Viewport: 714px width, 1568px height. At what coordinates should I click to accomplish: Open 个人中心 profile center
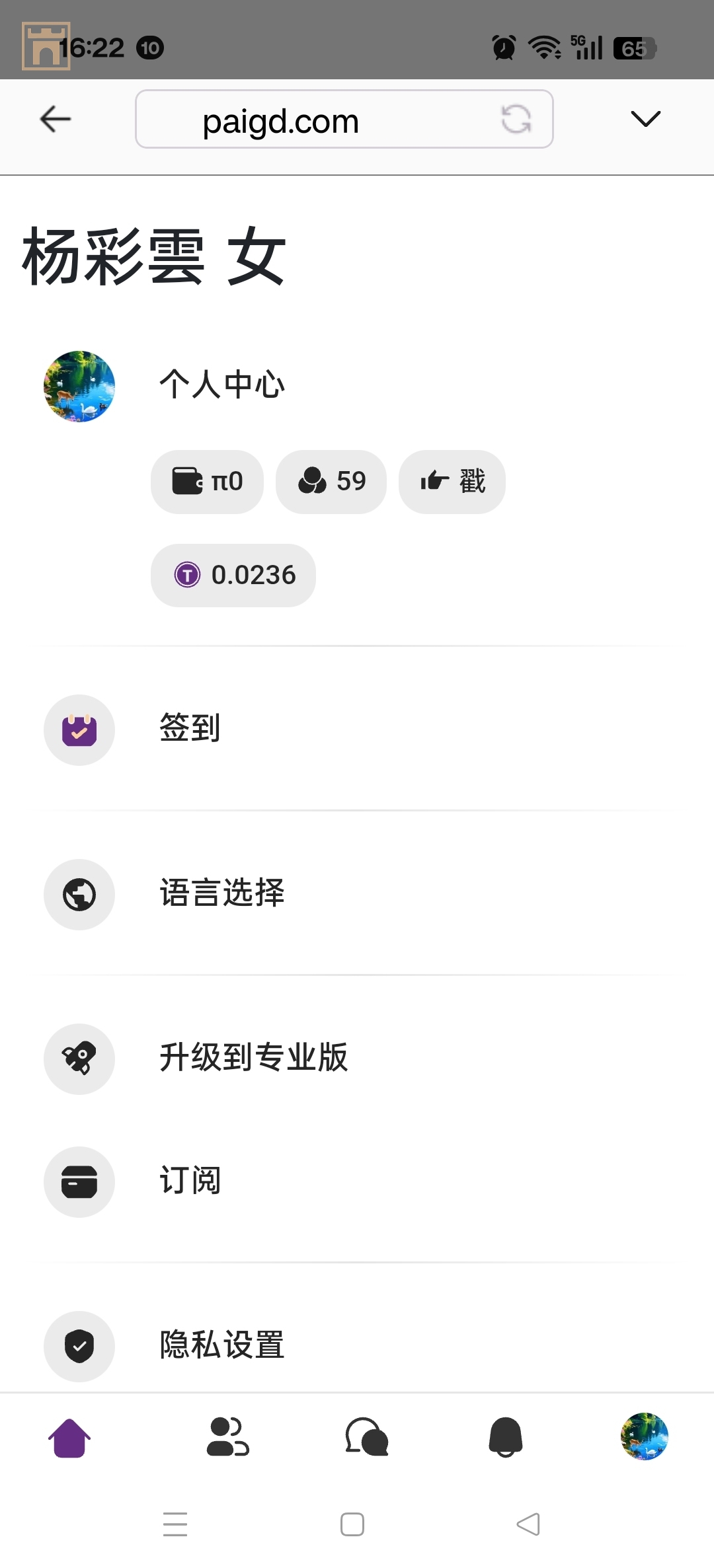(221, 385)
